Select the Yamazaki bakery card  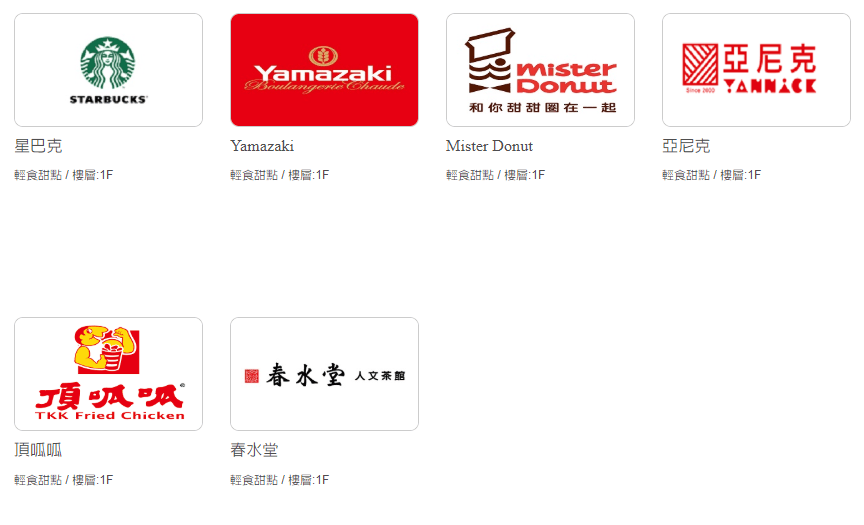click(x=324, y=70)
